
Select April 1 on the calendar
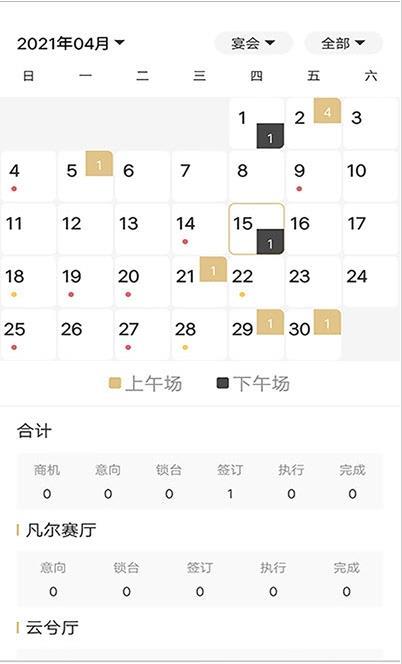[257, 123]
